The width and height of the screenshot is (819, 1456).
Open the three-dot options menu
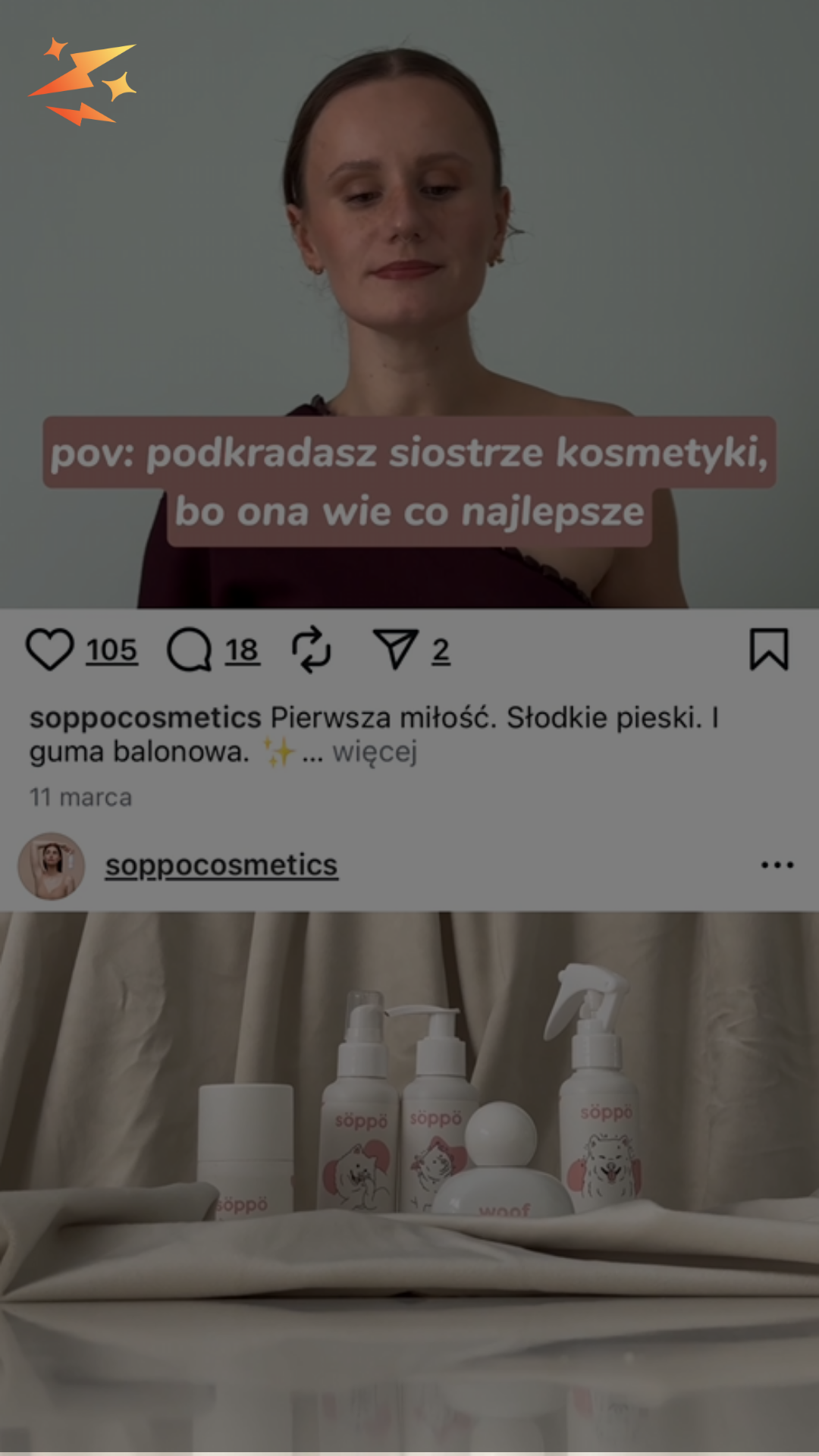tap(777, 865)
